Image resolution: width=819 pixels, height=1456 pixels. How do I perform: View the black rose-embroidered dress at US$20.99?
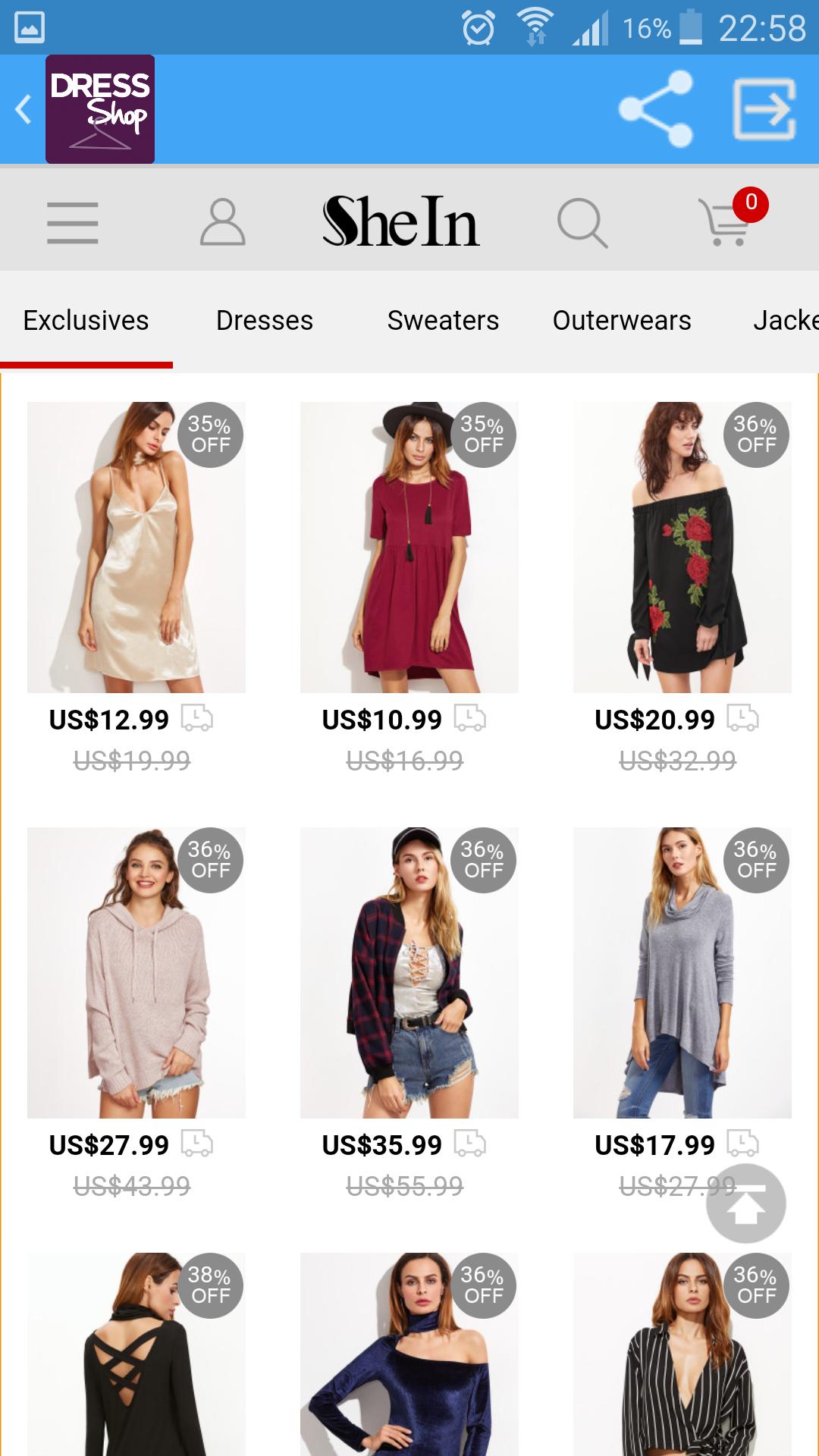682,548
